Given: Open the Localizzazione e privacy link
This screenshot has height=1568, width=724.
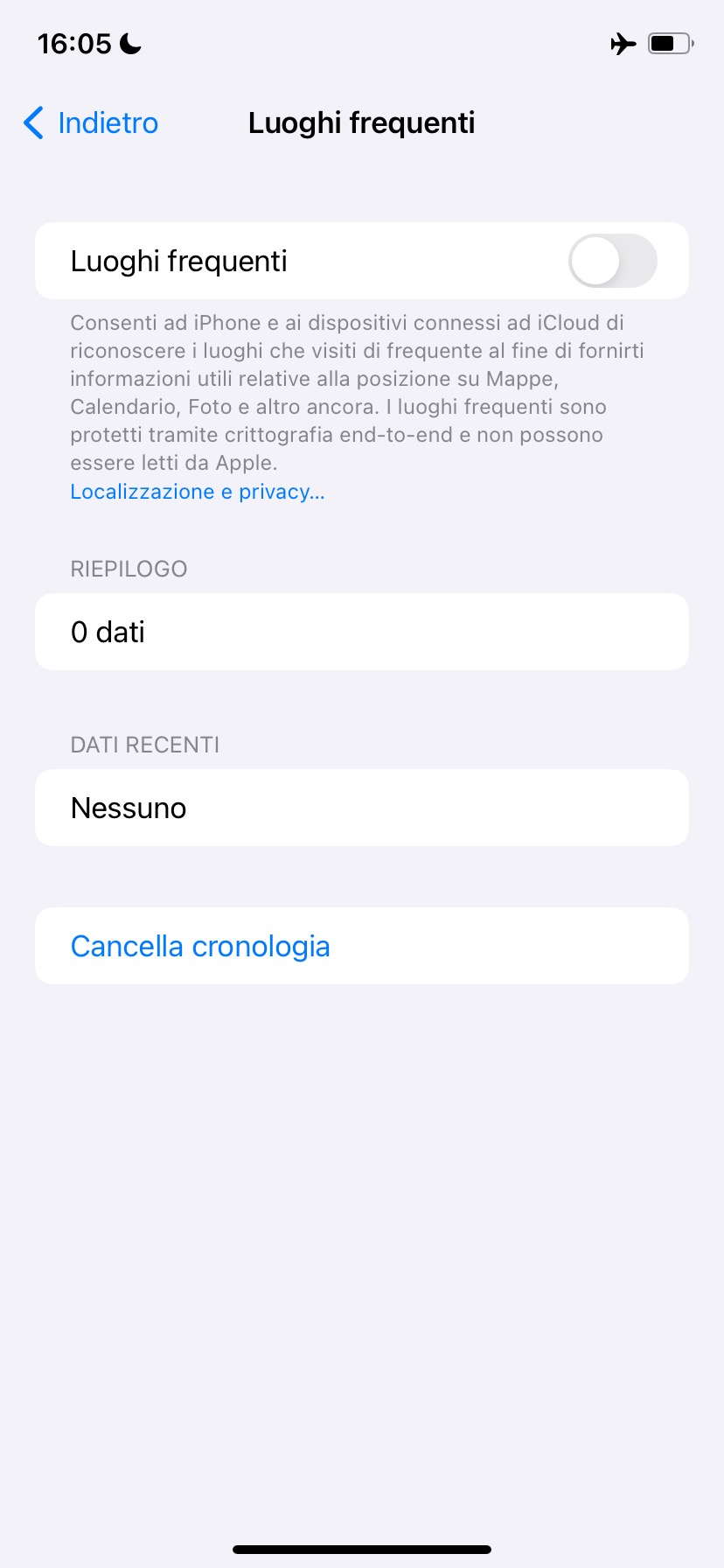Looking at the screenshot, I should click(198, 492).
